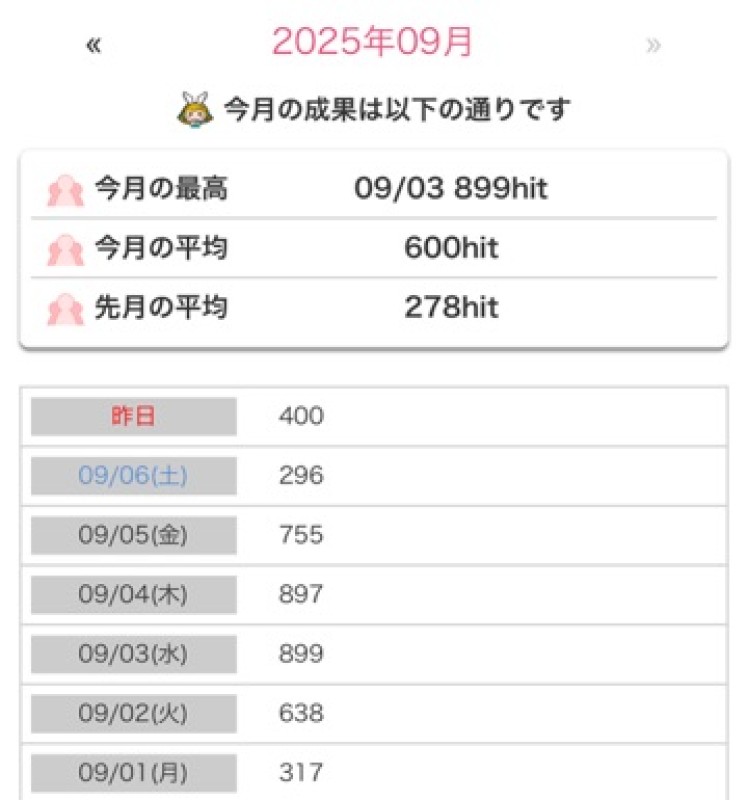Go to the next month
The height and width of the screenshot is (800, 748).
pyautogui.click(x=653, y=45)
